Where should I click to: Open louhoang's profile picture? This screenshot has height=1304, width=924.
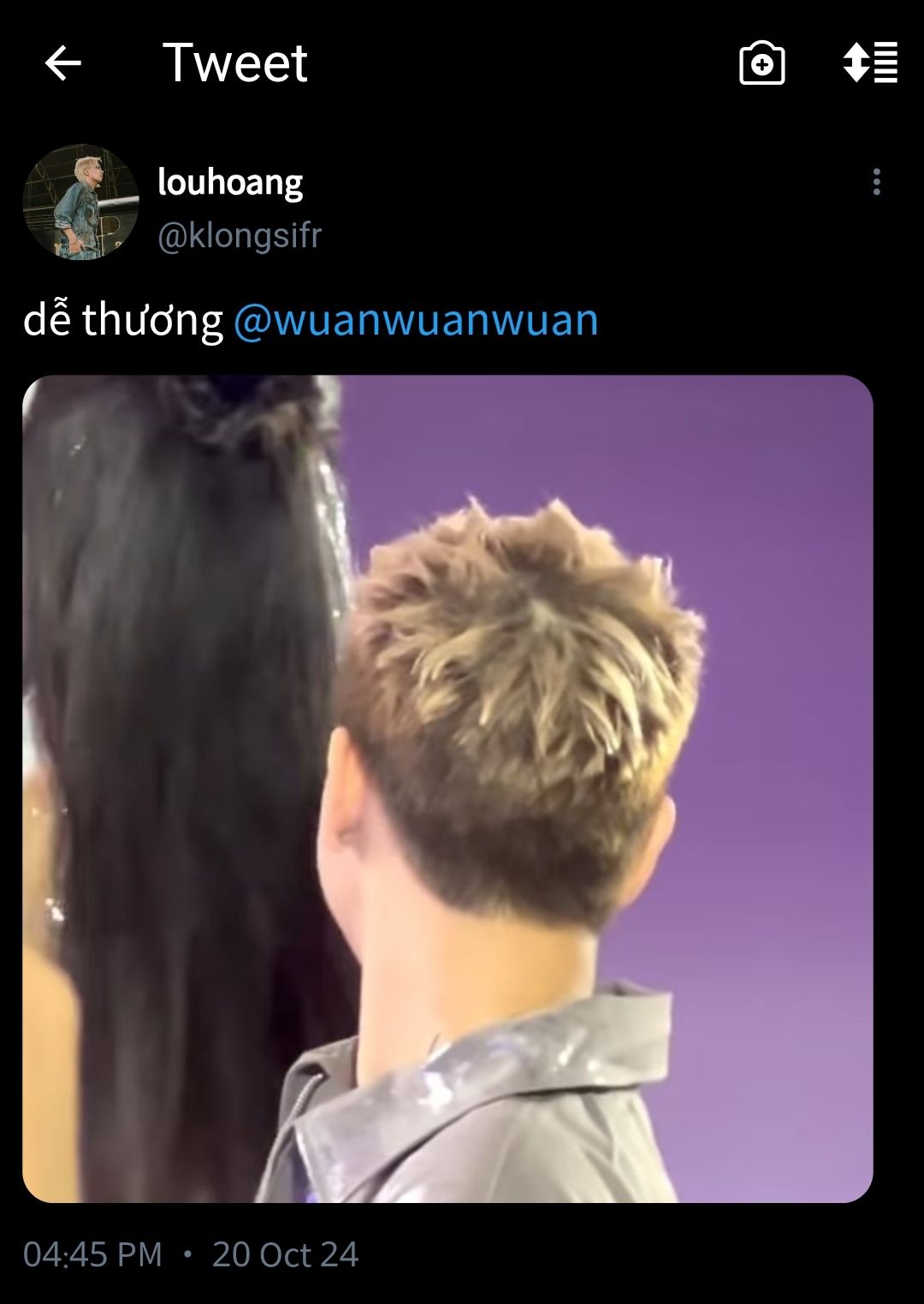(x=80, y=202)
